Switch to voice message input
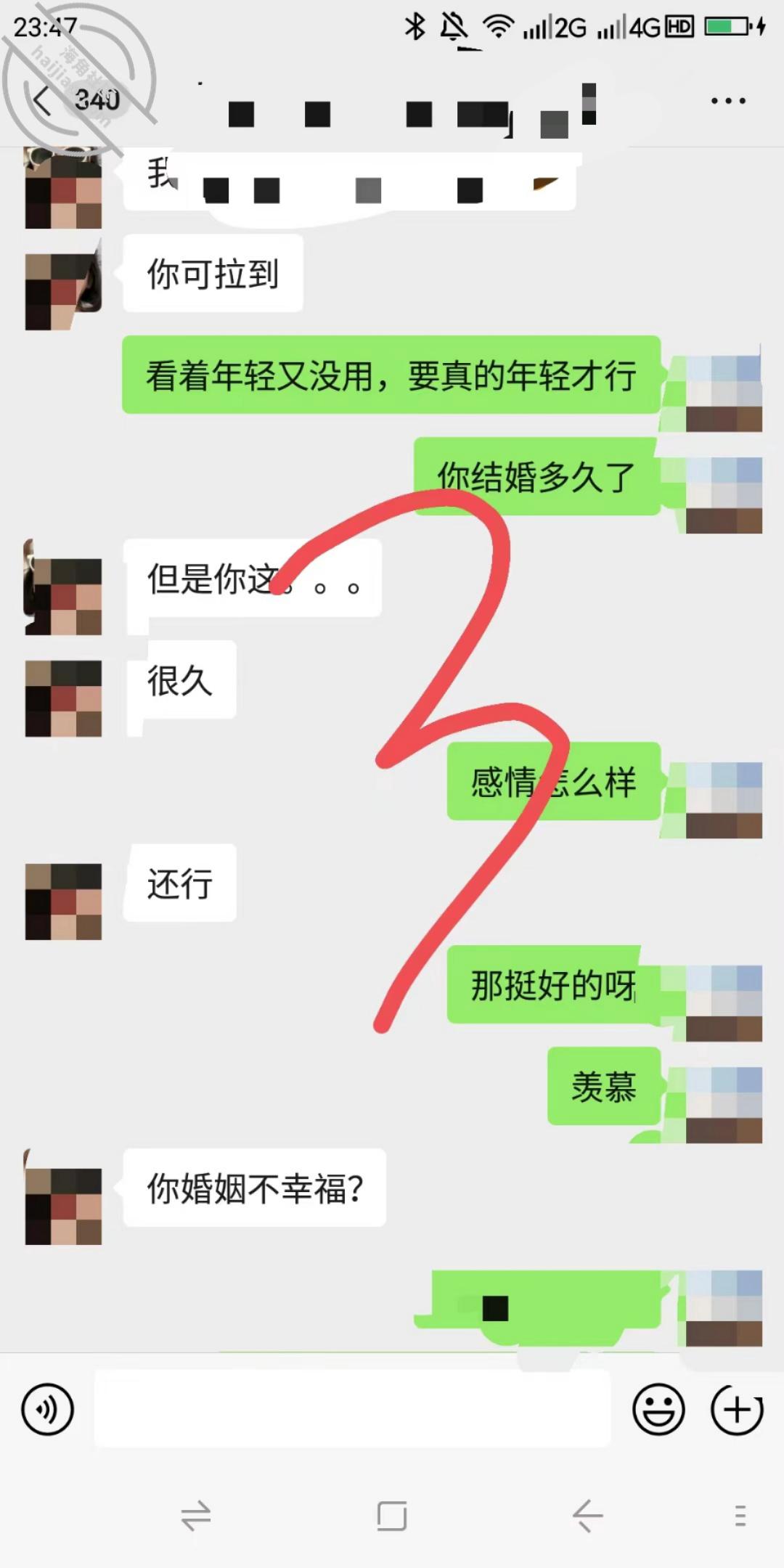The height and width of the screenshot is (1568, 784). (48, 1410)
